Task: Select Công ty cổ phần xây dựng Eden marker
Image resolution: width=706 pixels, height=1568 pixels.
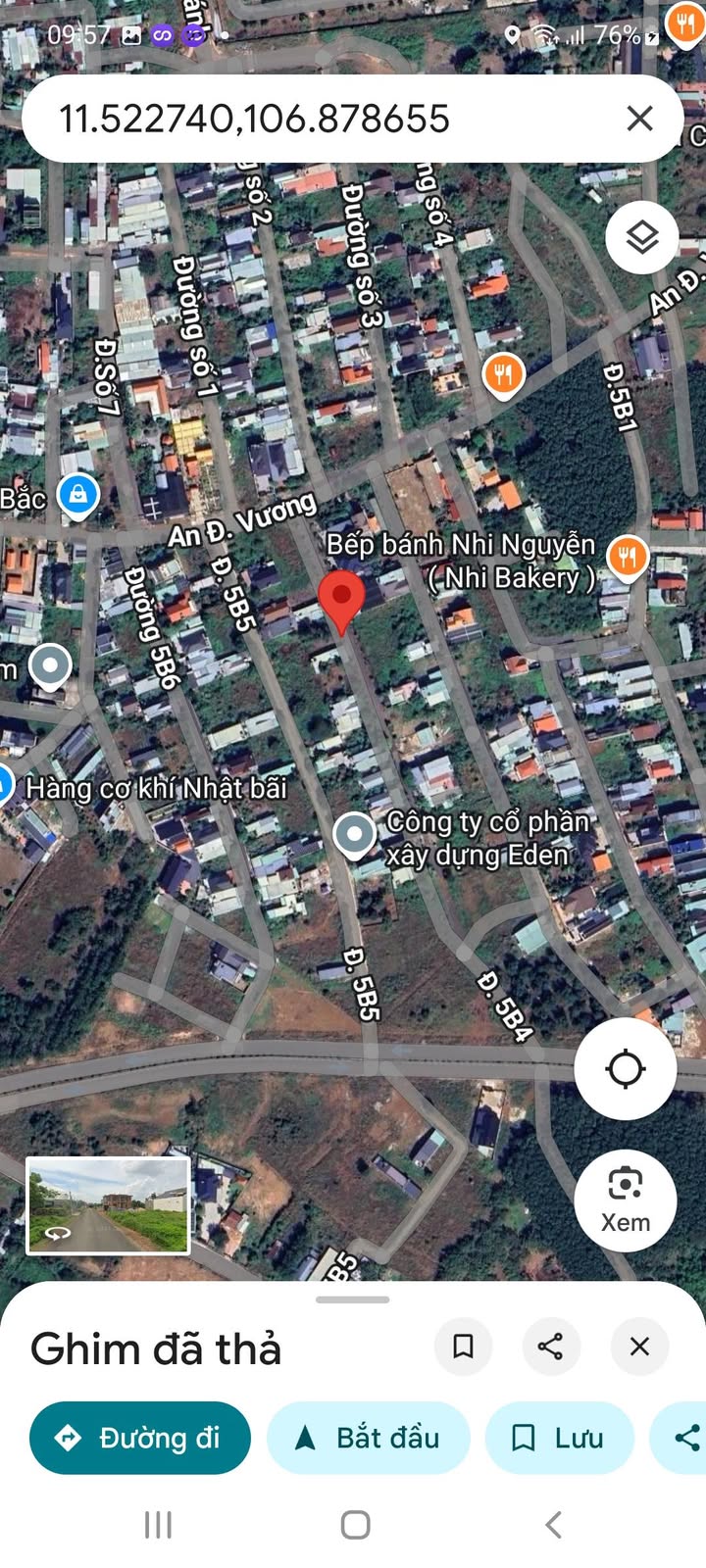Action: tap(354, 835)
